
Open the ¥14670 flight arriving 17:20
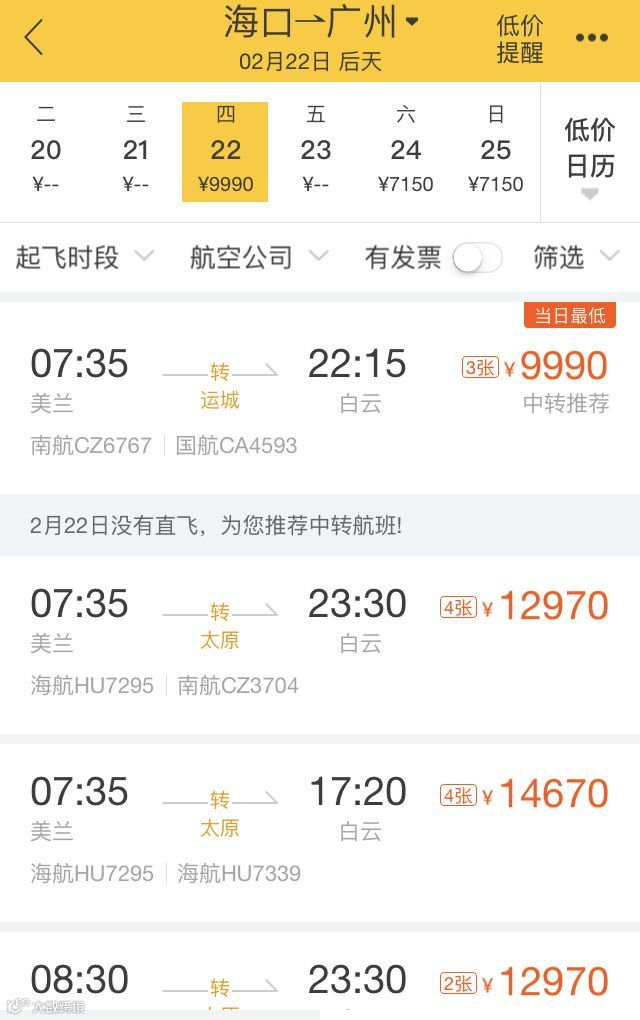(x=320, y=833)
